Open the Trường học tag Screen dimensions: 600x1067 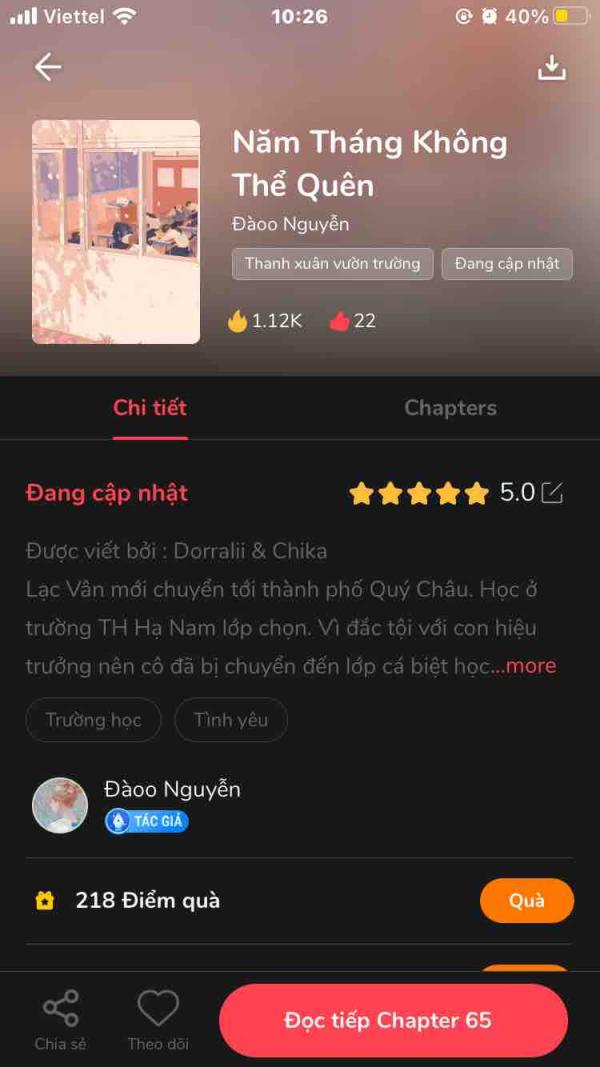(x=93, y=720)
